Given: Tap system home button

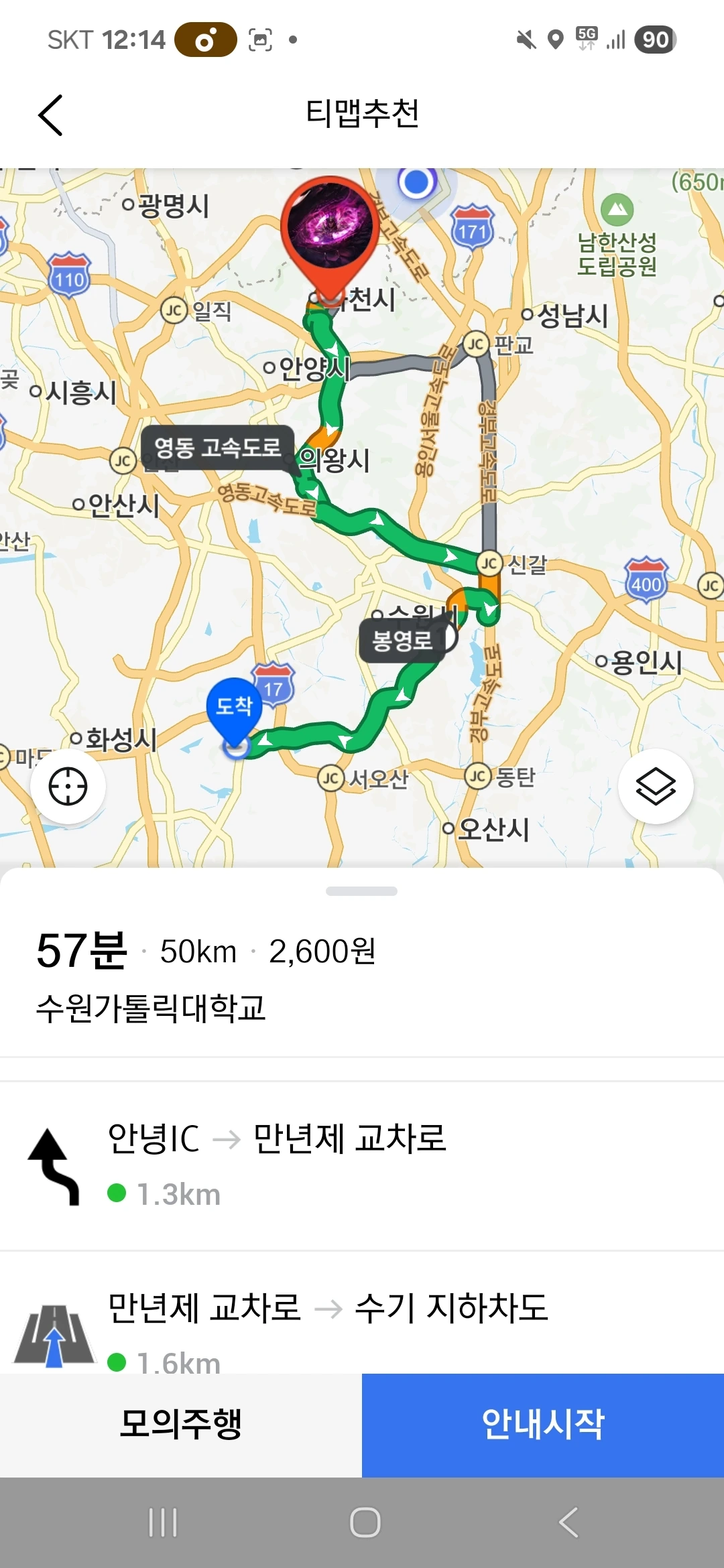Looking at the screenshot, I should click(x=365, y=1522).
